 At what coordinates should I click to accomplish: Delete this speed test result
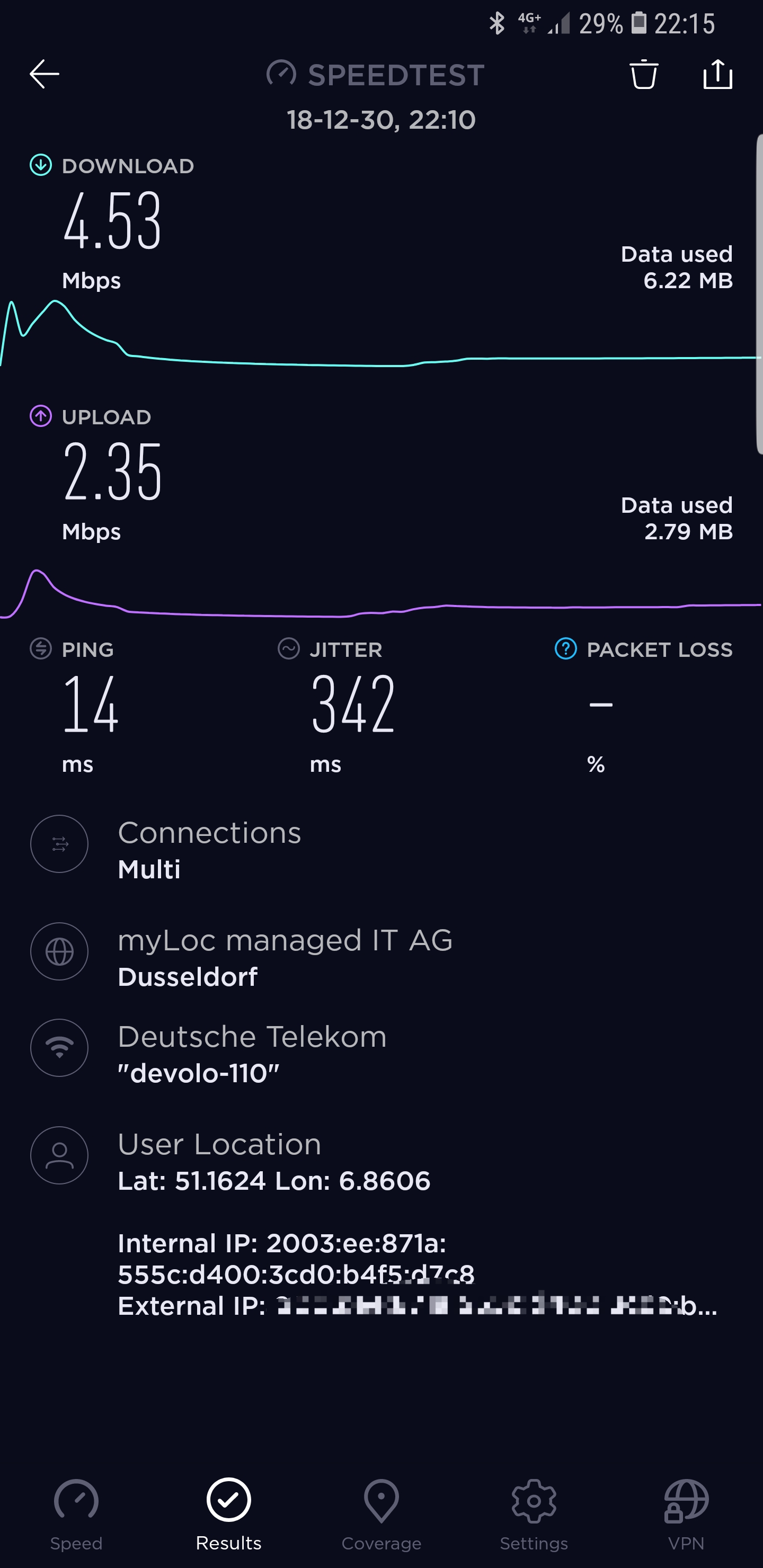643,74
